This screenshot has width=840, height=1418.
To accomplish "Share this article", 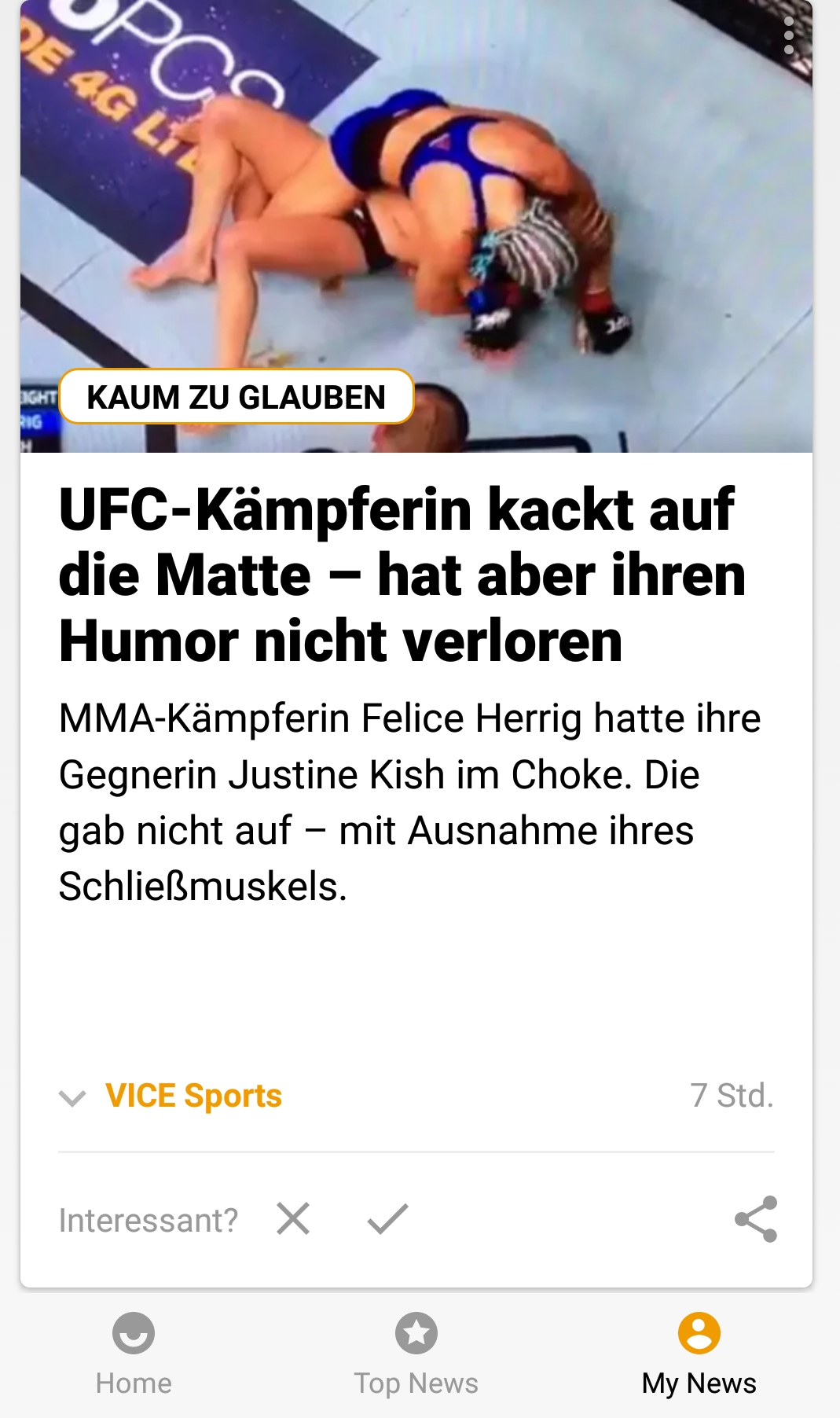I will (756, 1219).
